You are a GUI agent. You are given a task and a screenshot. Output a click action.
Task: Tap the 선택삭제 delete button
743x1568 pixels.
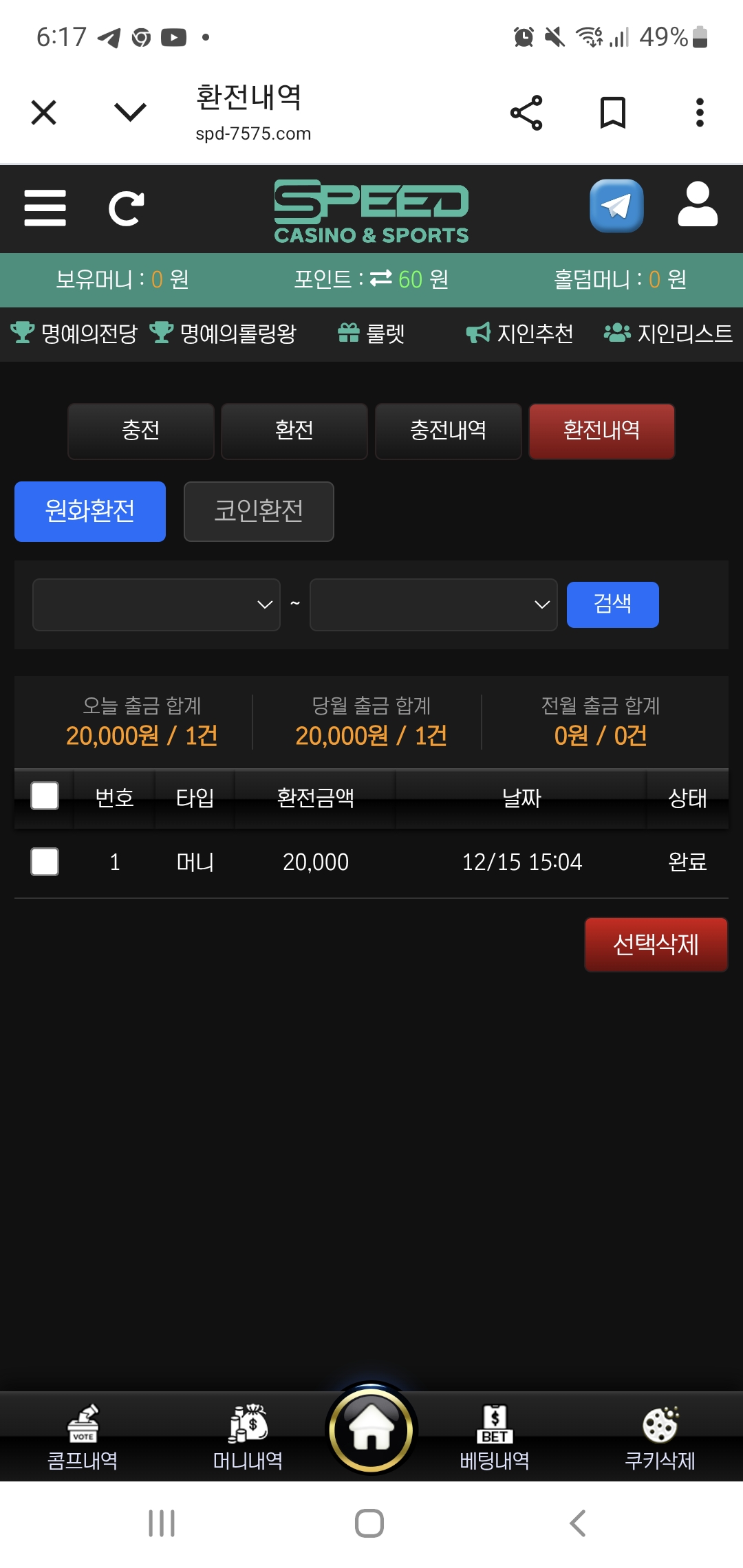tap(656, 944)
